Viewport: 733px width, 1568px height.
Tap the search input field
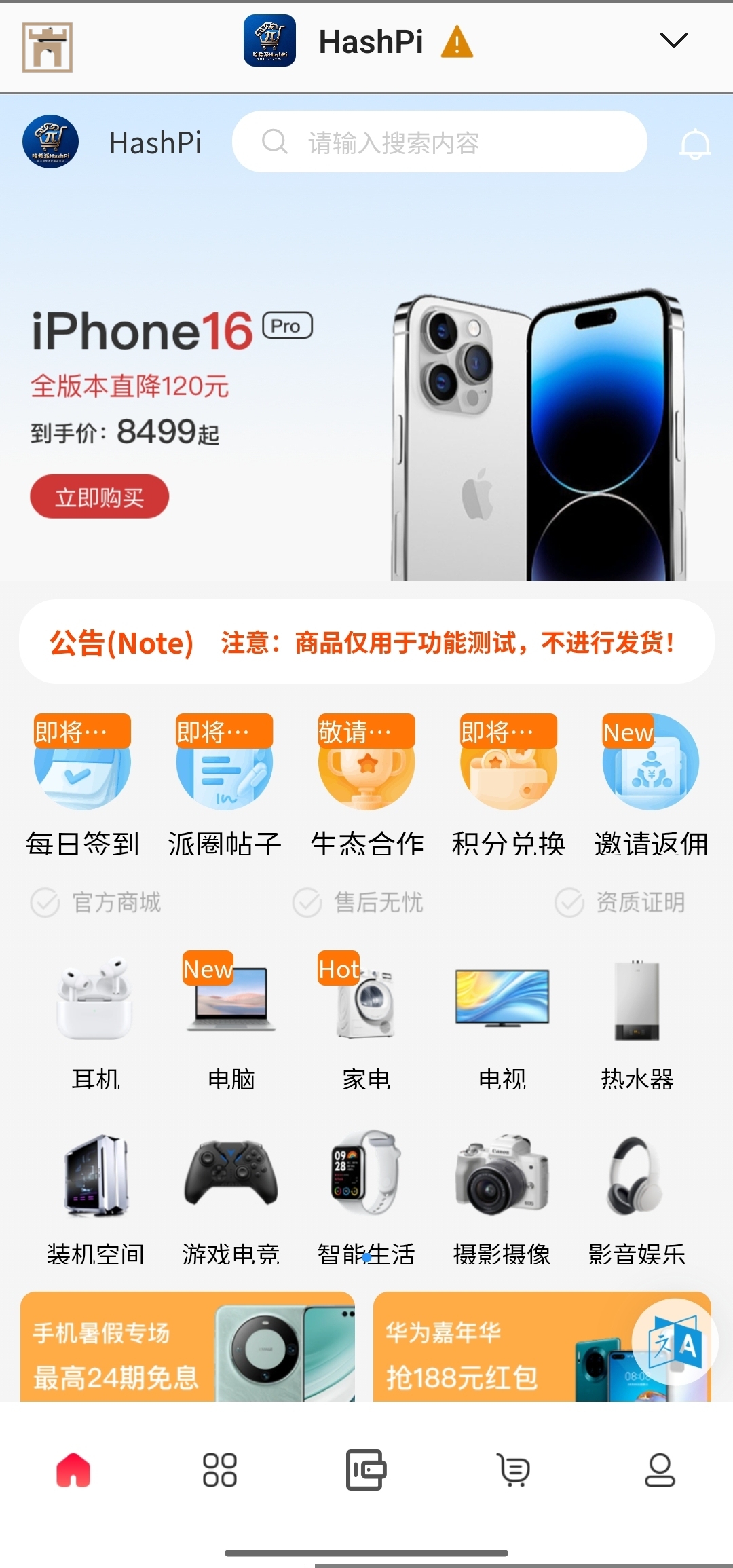(x=440, y=142)
